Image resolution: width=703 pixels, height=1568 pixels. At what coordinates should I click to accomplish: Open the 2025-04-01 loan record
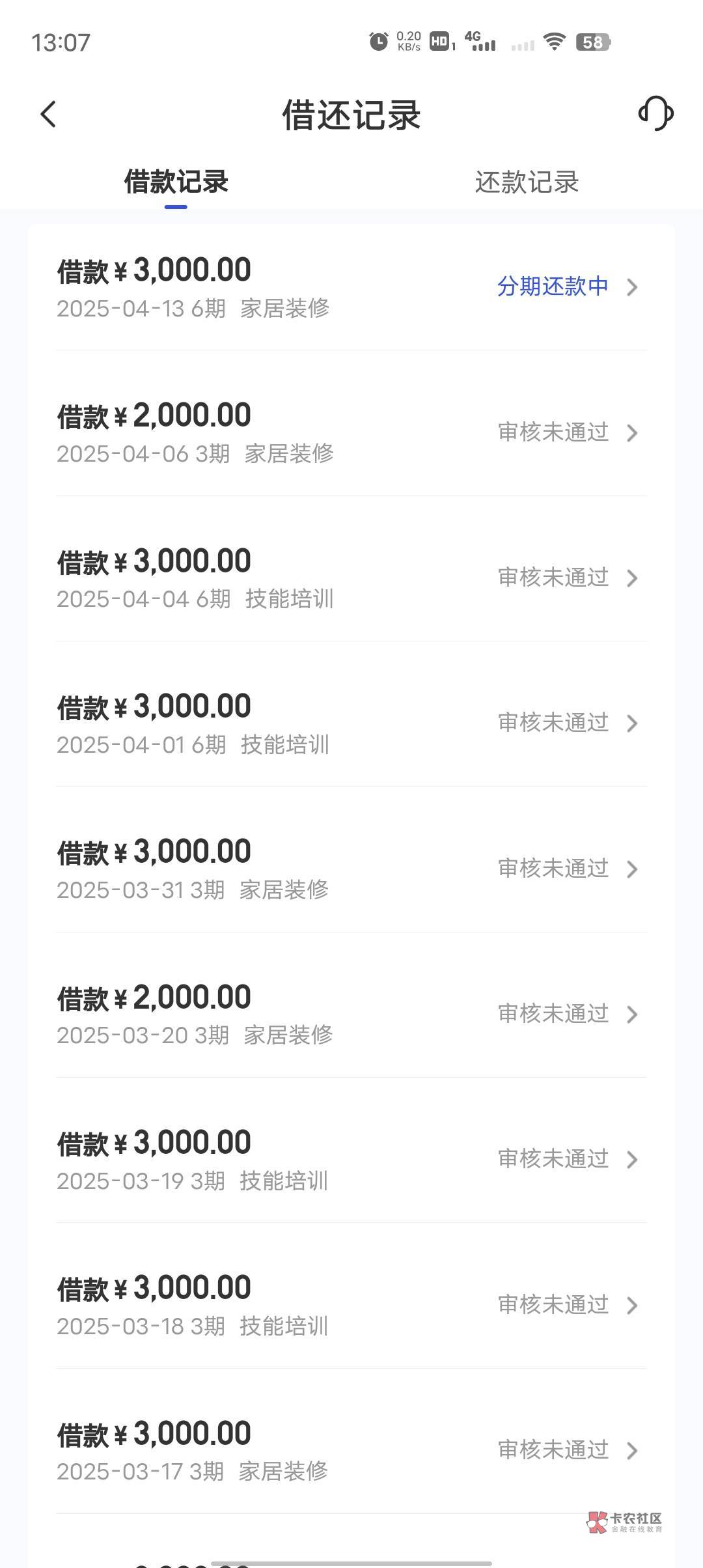point(351,723)
